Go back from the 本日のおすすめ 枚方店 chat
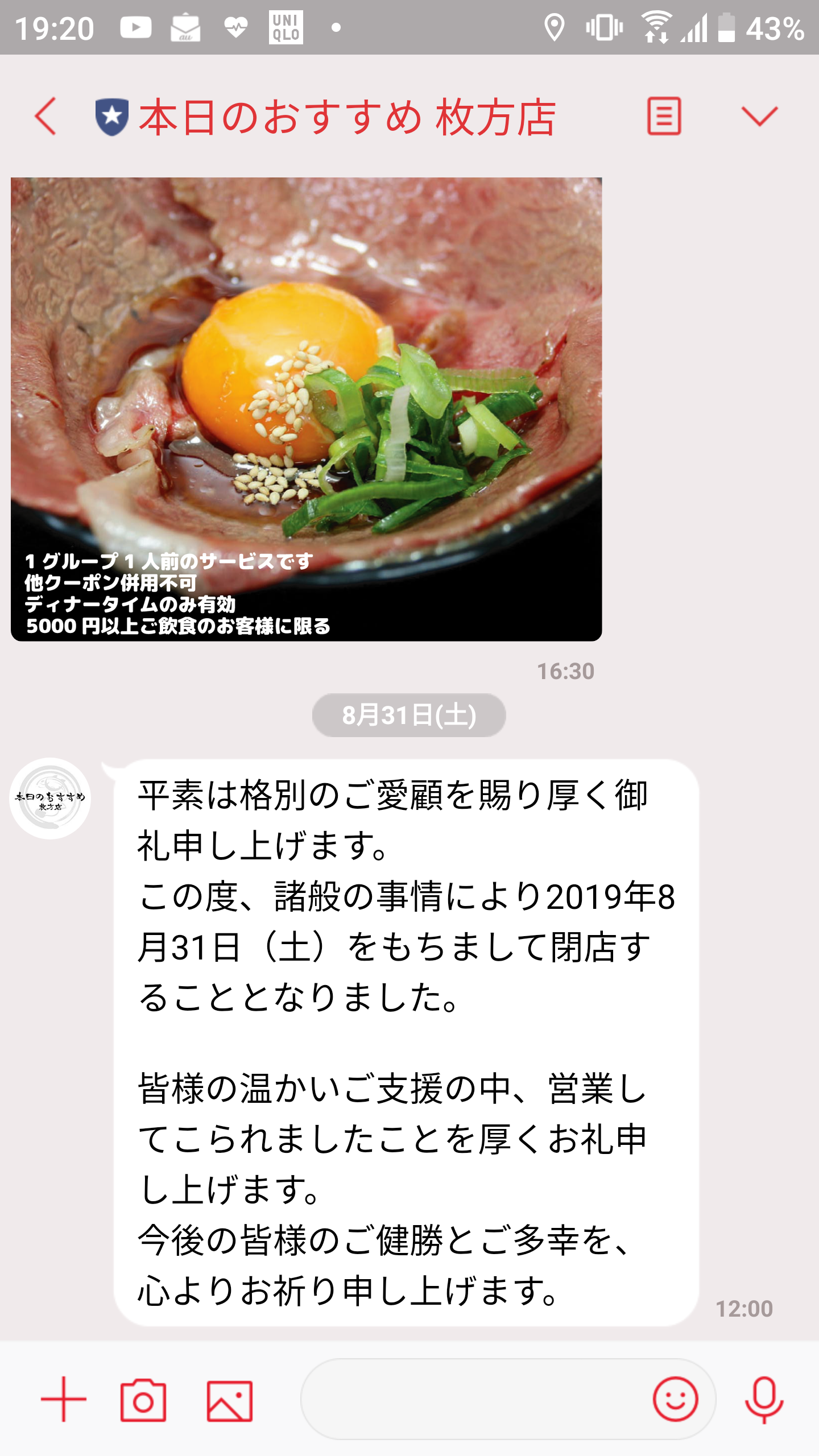The image size is (819, 1456). pyautogui.click(x=47, y=116)
